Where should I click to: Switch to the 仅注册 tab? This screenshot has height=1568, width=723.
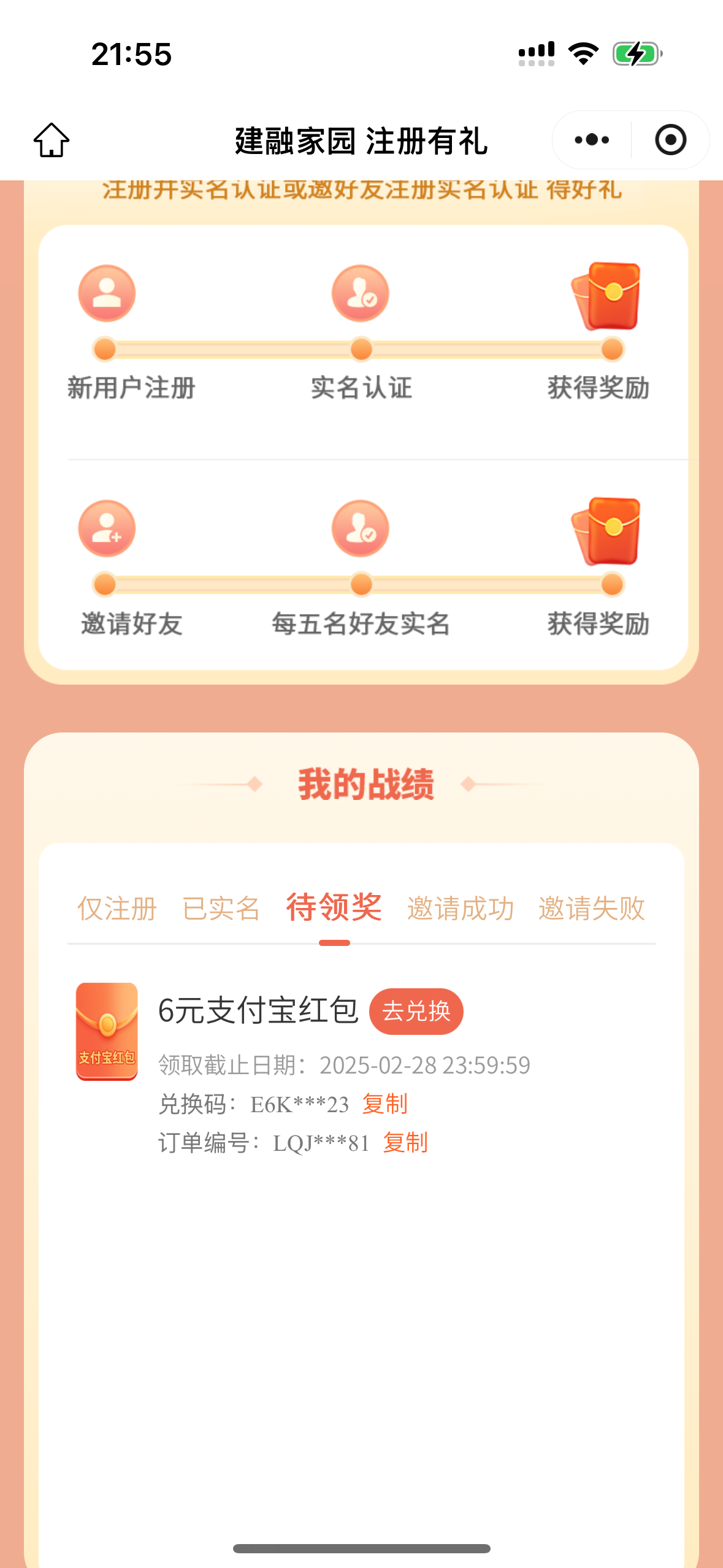point(117,909)
